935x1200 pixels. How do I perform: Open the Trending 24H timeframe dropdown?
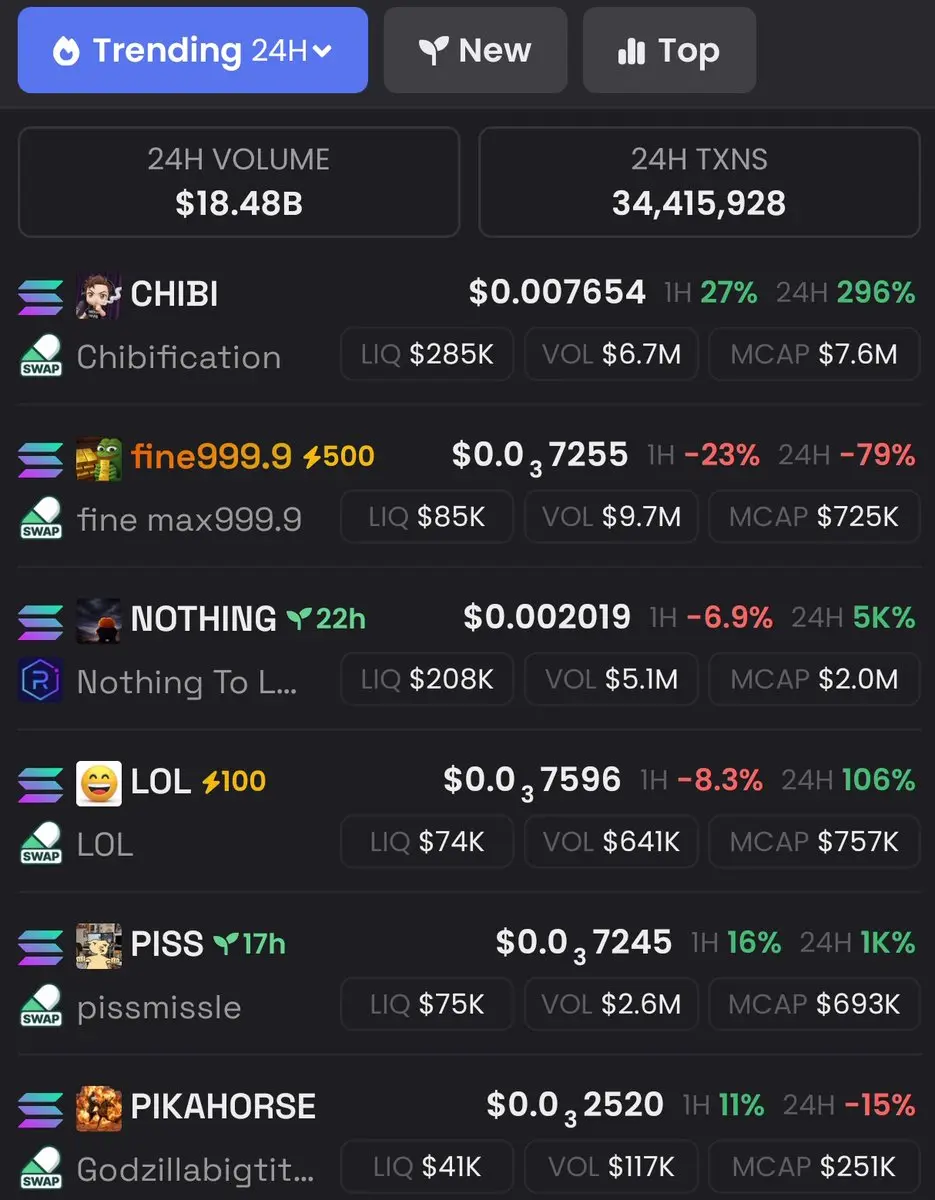pos(193,50)
